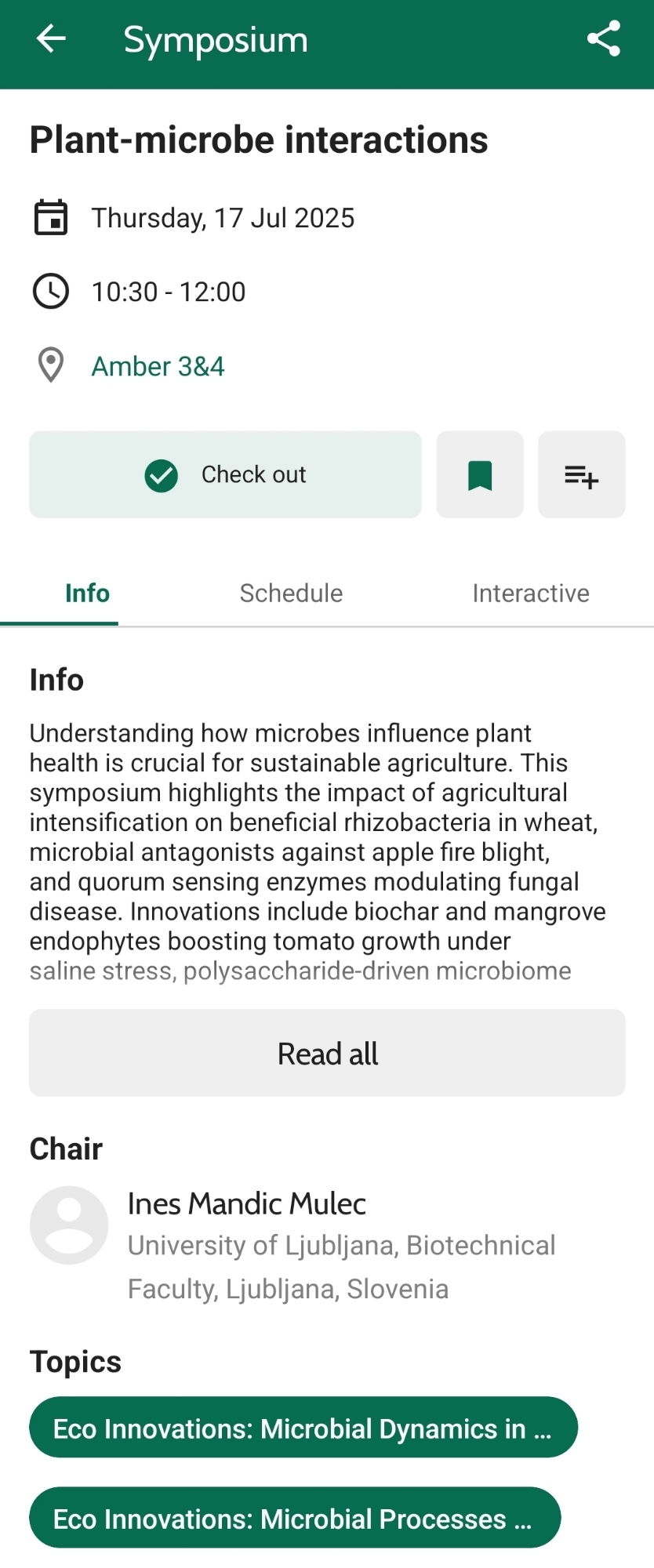The width and height of the screenshot is (654, 1568).
Task: Check out of this session
Action: (x=225, y=474)
